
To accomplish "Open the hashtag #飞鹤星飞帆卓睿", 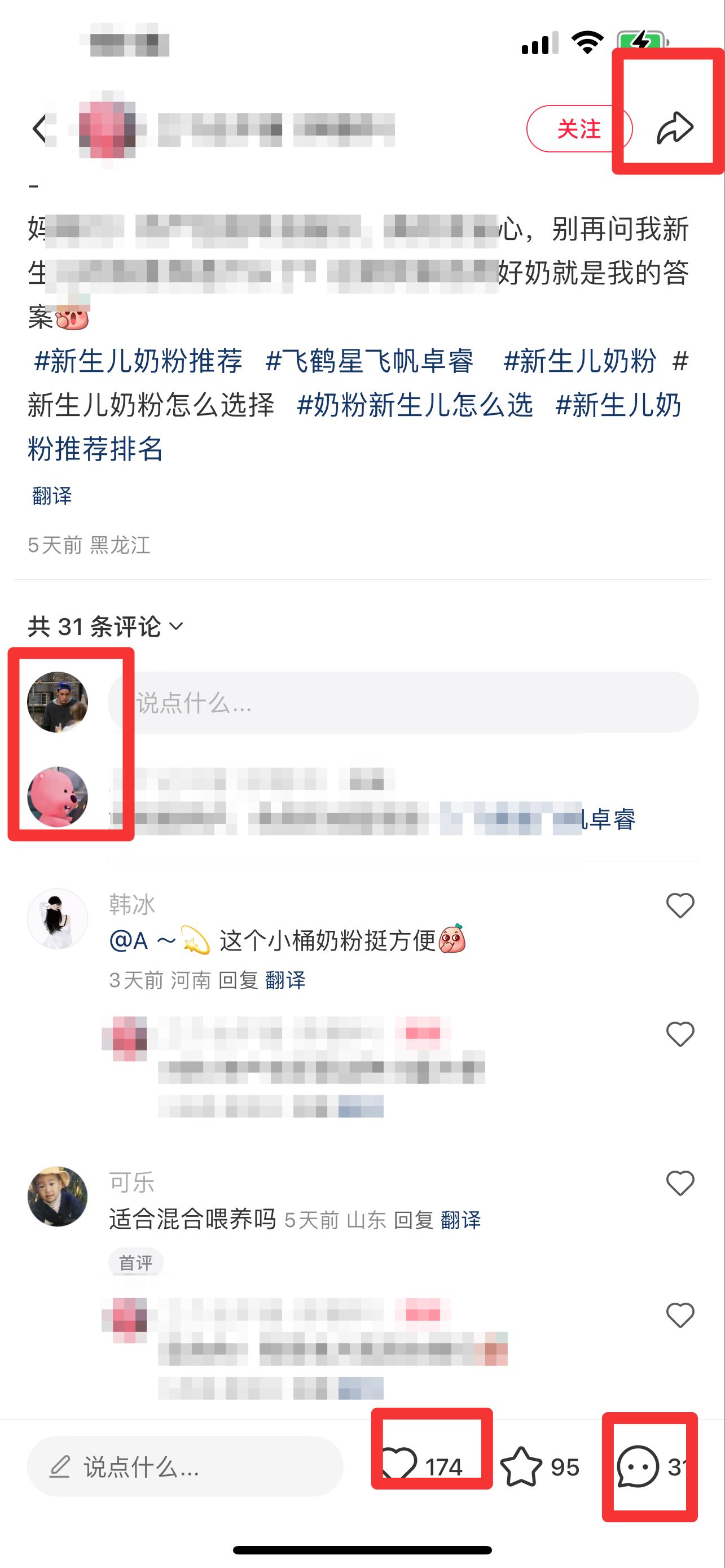I will coord(369,361).
